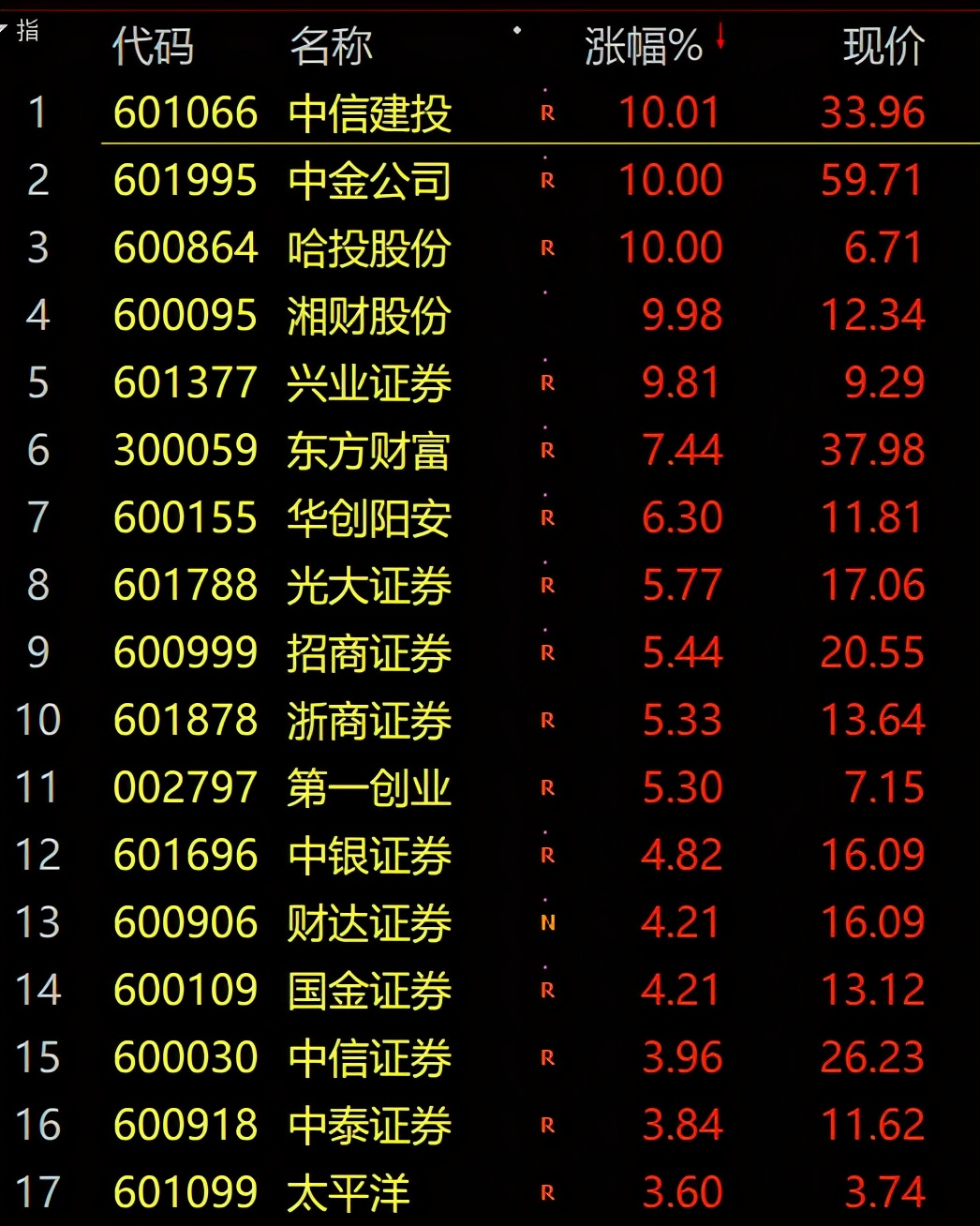Open 中信建投 601066 stock details
Screen dimensions: 980x1226
[x=369, y=113]
